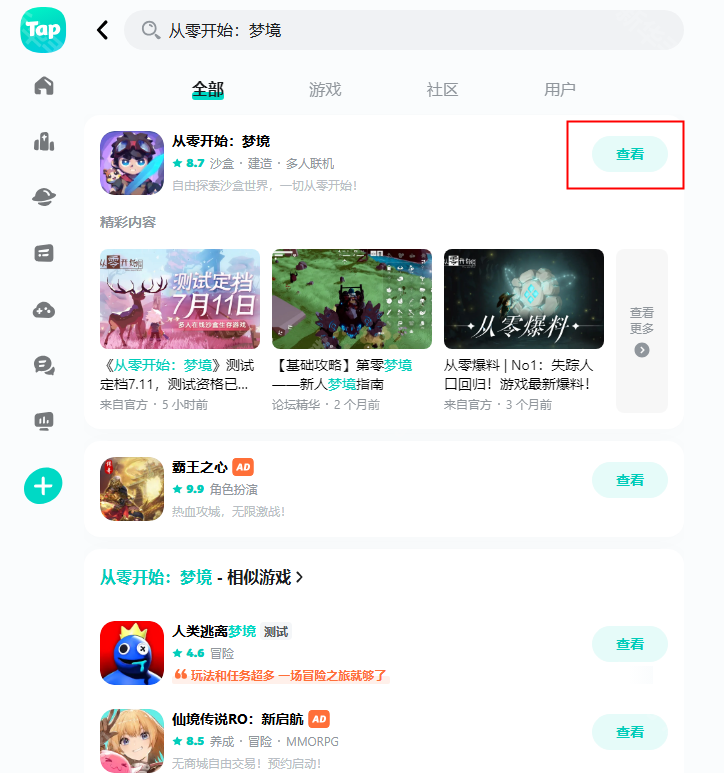Screen dimensions: 724x773
Task: Switch to the 用户 tab
Action: [560, 89]
